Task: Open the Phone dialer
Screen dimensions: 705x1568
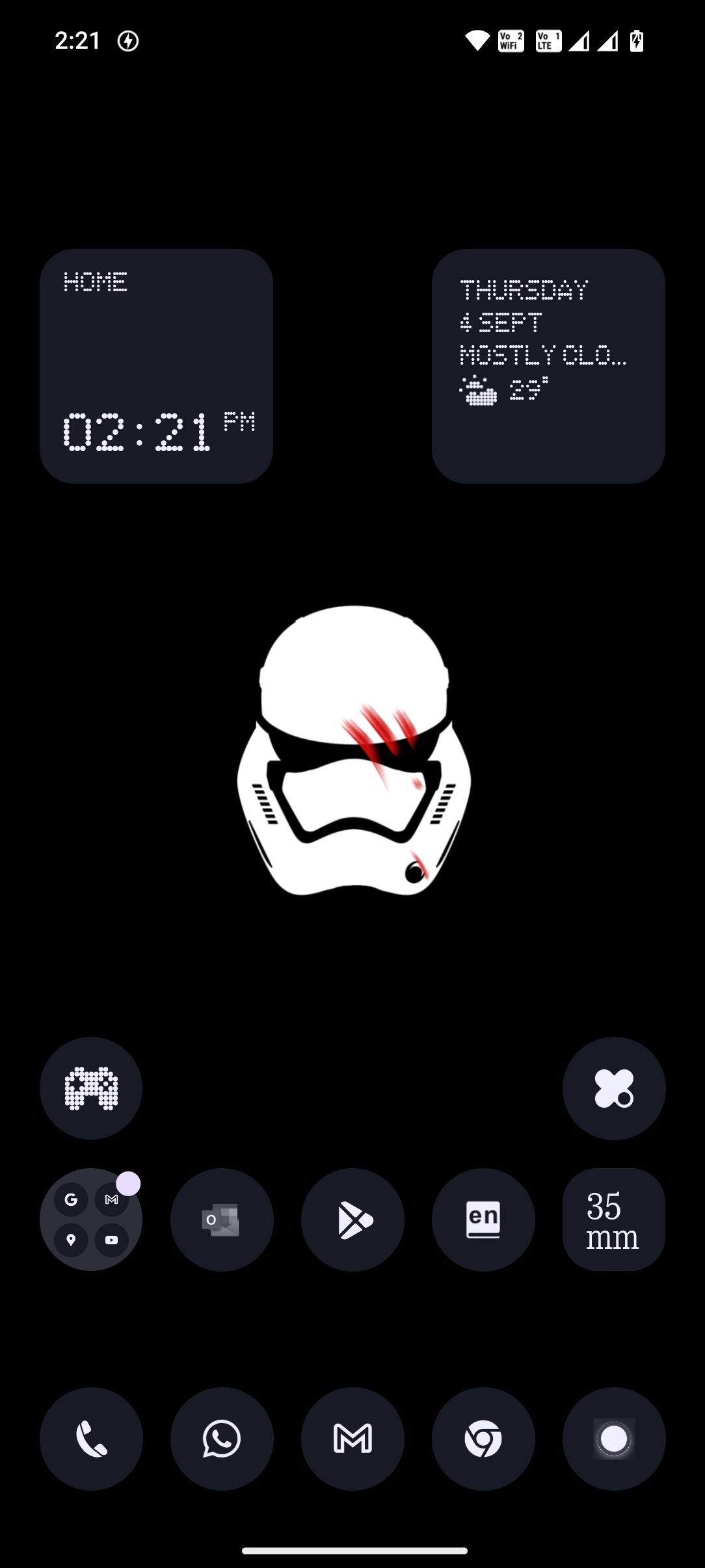Action: (91, 1439)
